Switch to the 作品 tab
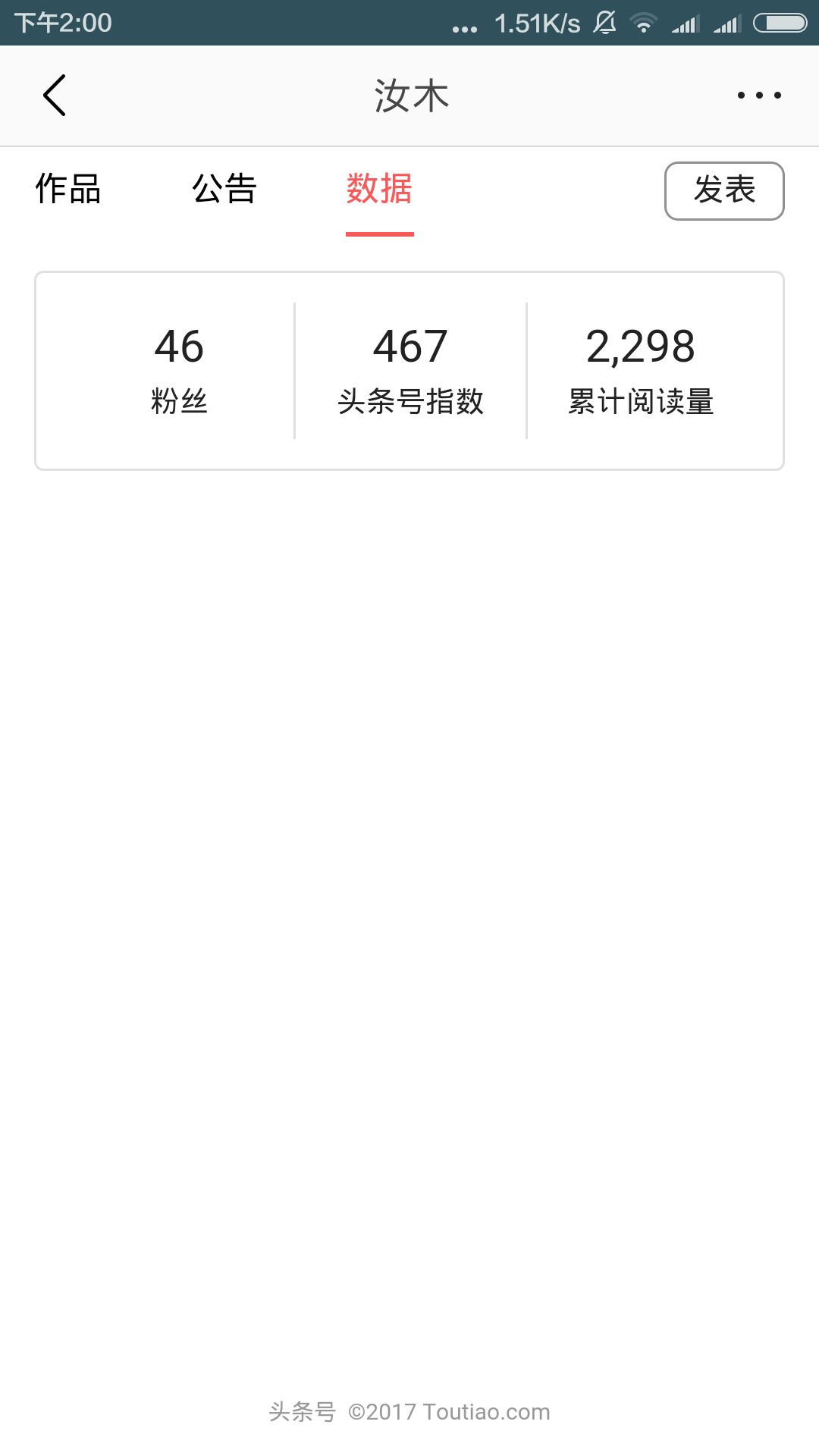The height and width of the screenshot is (1456, 819). (68, 191)
